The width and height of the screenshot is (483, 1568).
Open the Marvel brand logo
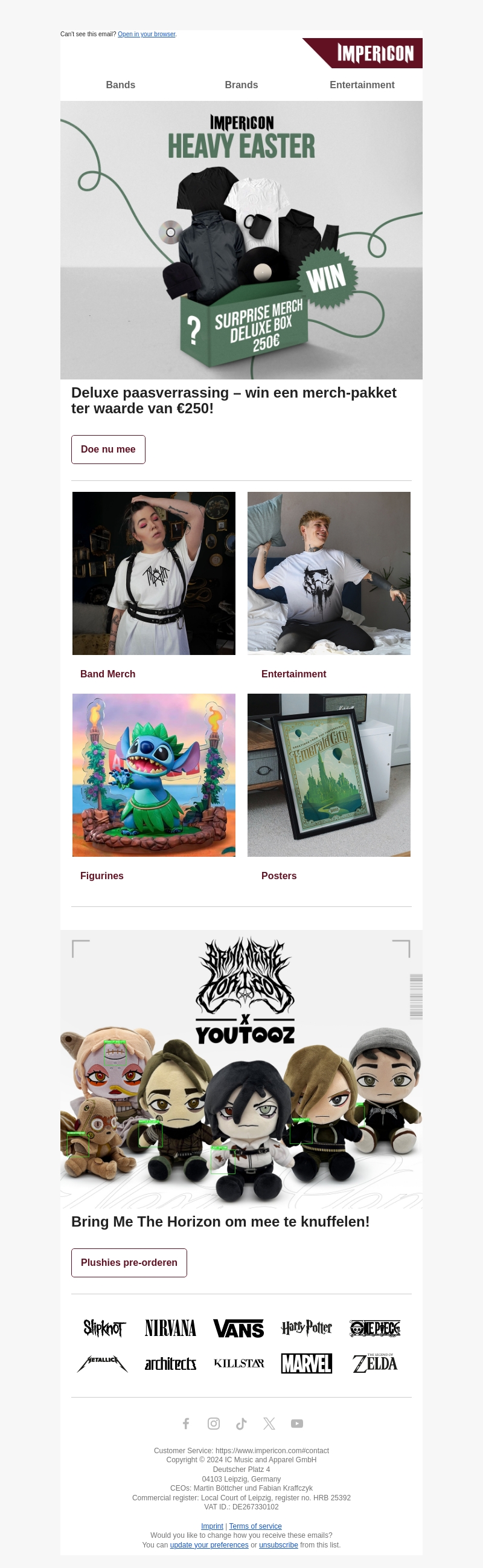click(x=306, y=1364)
